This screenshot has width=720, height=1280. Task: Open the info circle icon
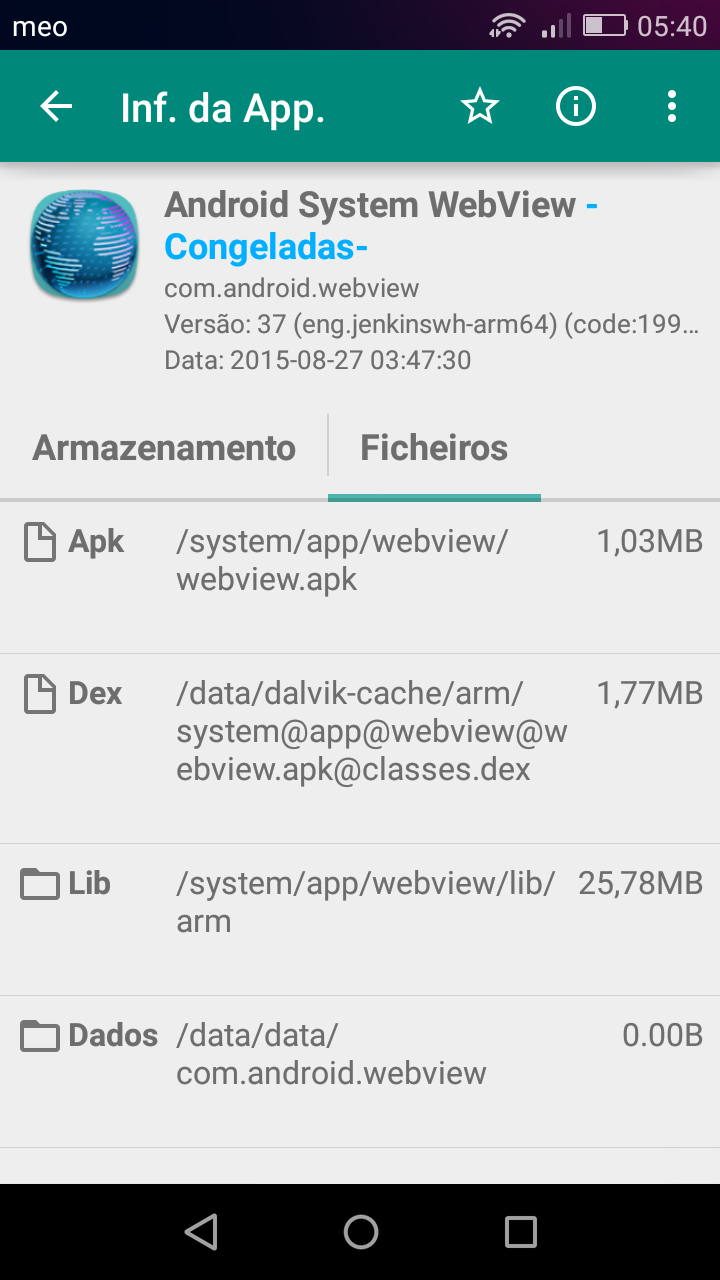coord(576,106)
